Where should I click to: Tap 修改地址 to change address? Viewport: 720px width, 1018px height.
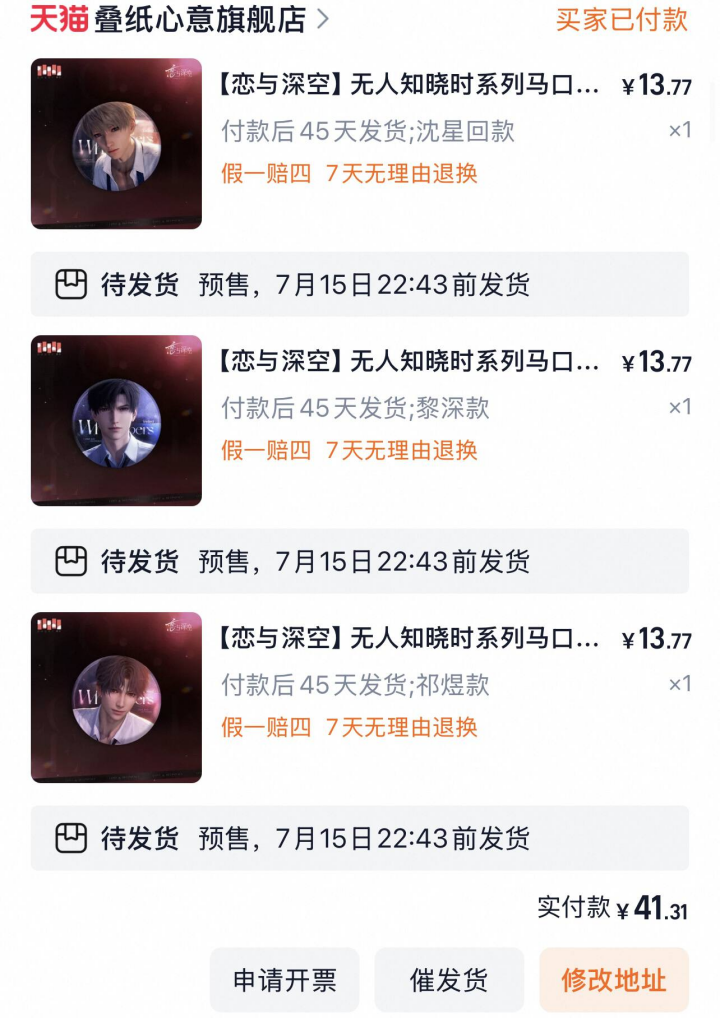tap(613, 980)
